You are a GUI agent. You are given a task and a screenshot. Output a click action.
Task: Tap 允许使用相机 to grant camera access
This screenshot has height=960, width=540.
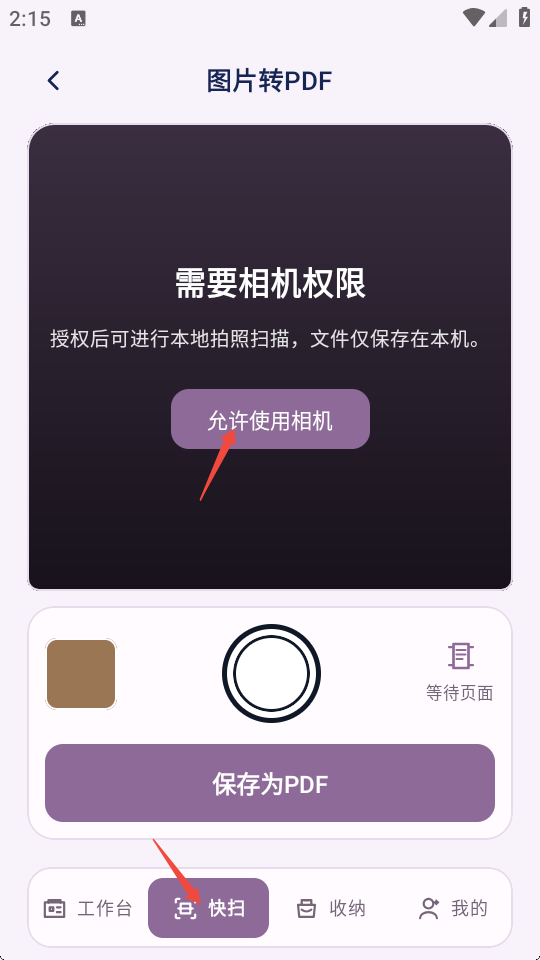coord(270,419)
